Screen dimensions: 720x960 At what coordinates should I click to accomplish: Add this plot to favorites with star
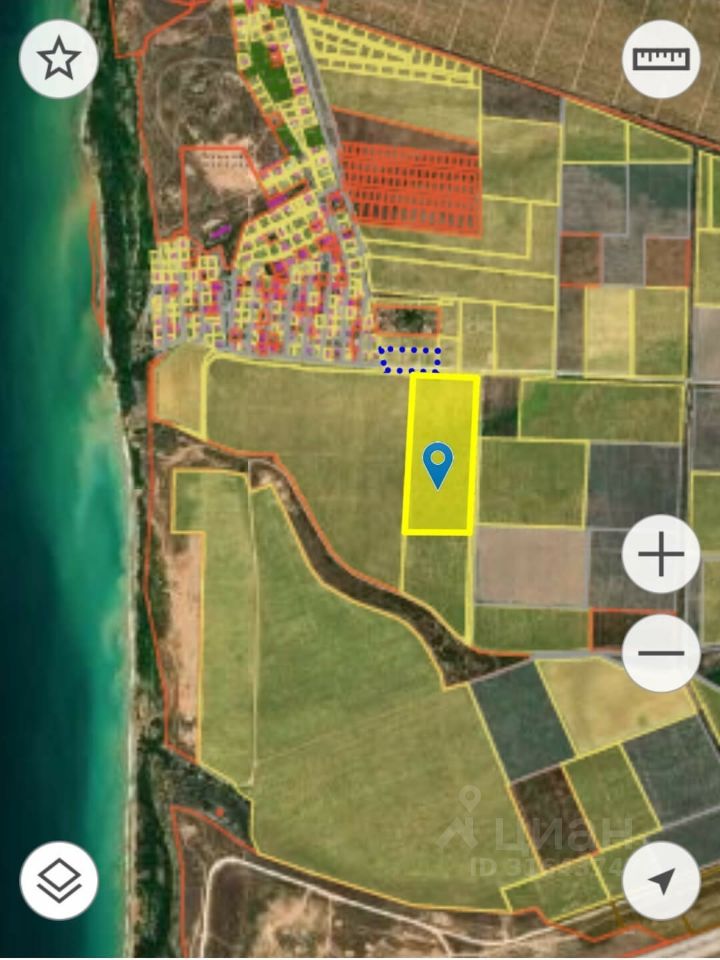[x=59, y=59]
